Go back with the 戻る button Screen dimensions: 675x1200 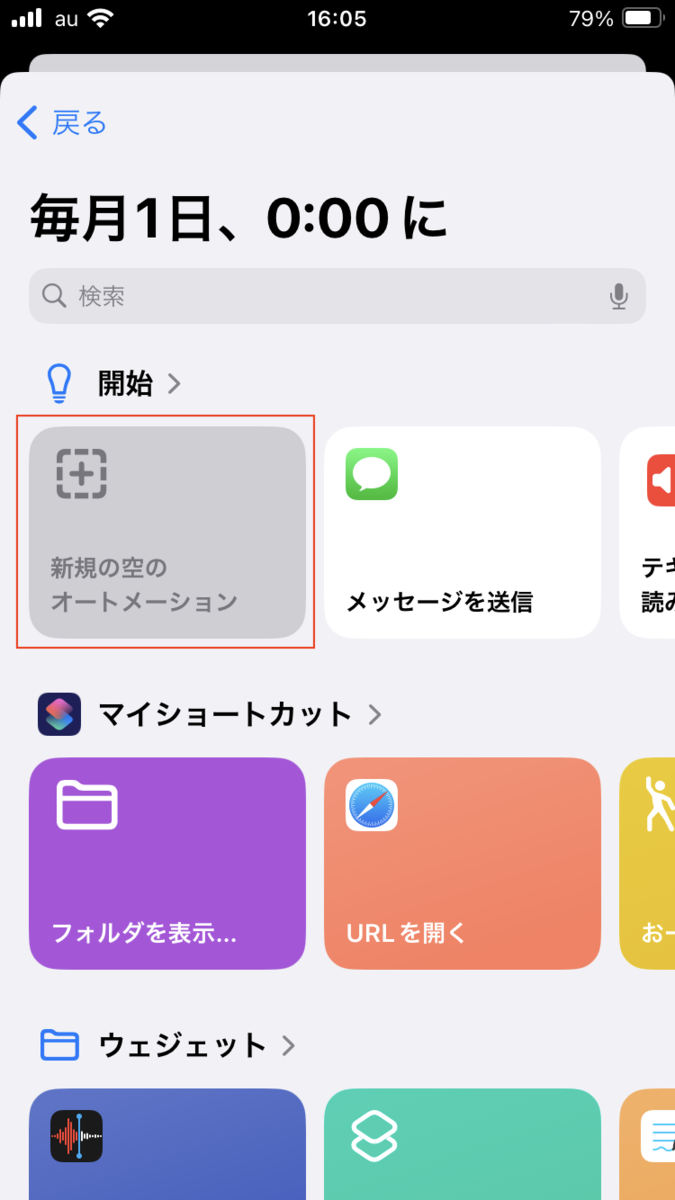pyautogui.click(x=62, y=124)
